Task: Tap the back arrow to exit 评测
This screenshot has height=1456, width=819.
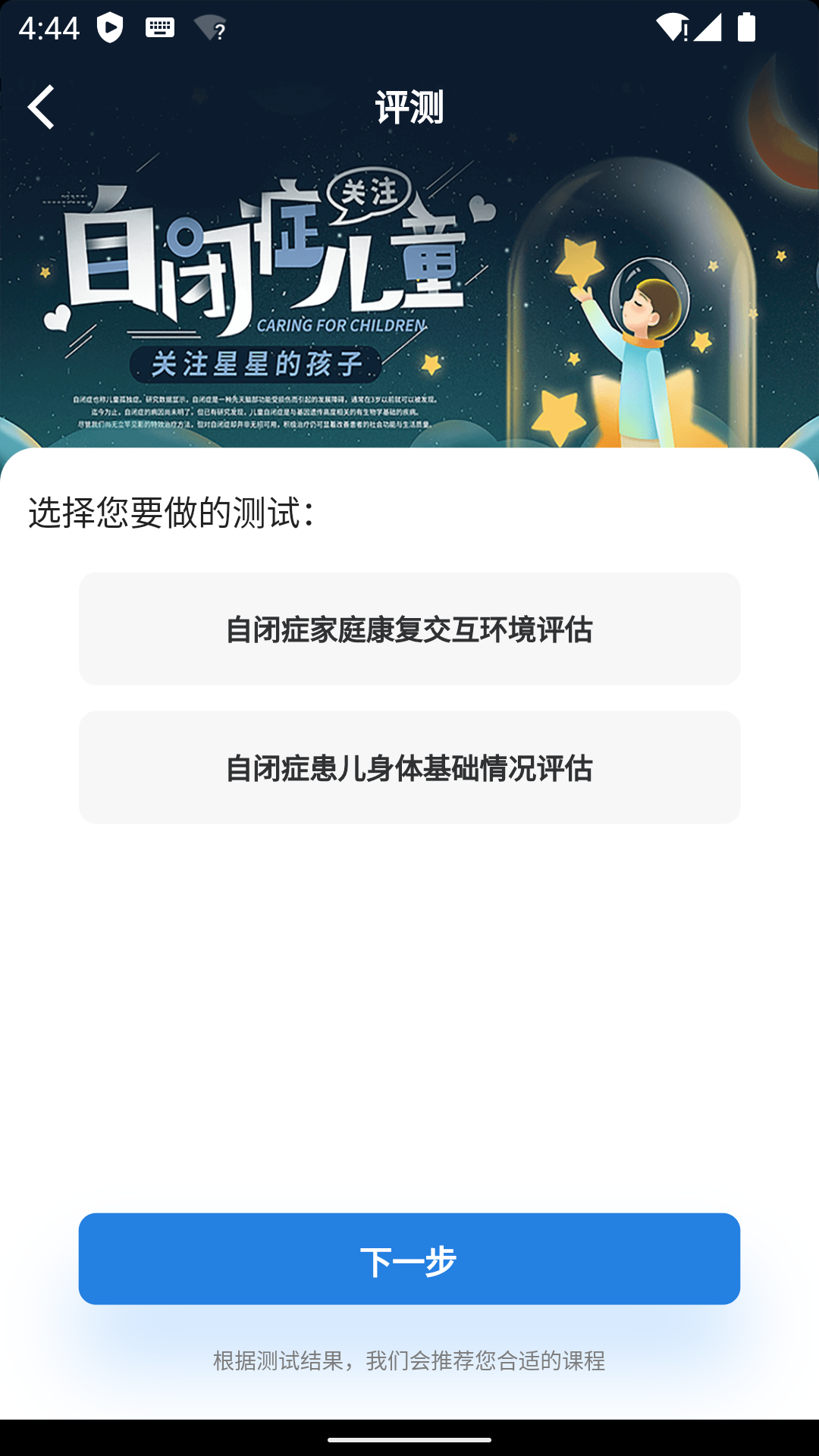Action: tap(42, 106)
